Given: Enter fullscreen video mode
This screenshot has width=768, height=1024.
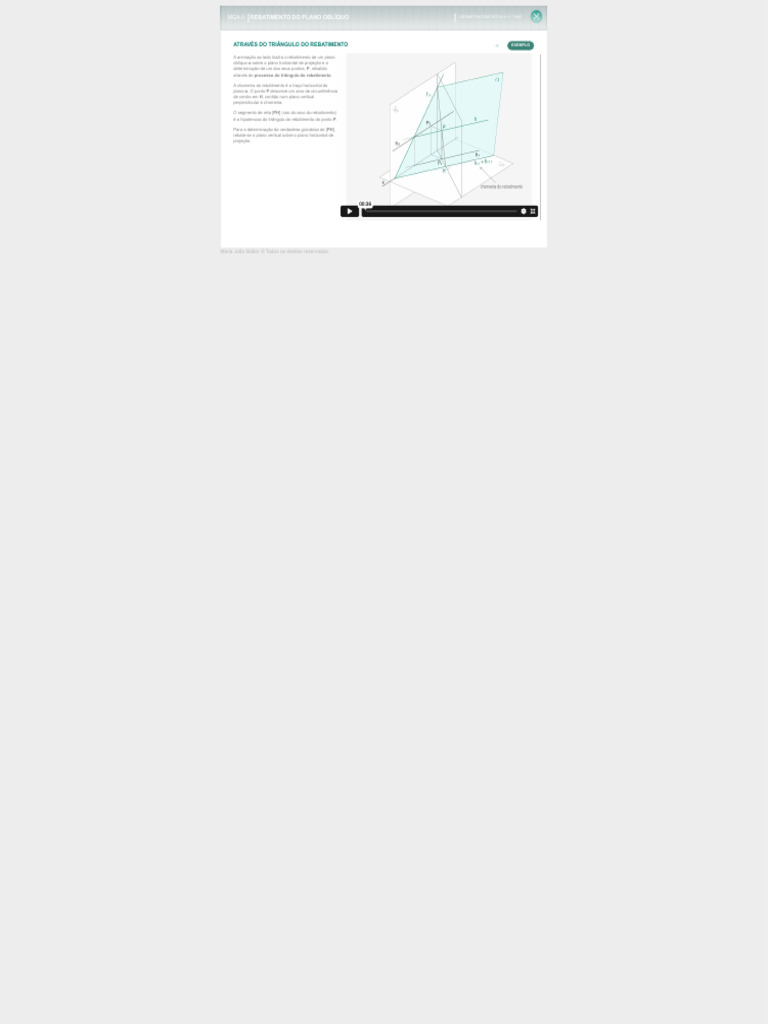Looking at the screenshot, I should (533, 212).
